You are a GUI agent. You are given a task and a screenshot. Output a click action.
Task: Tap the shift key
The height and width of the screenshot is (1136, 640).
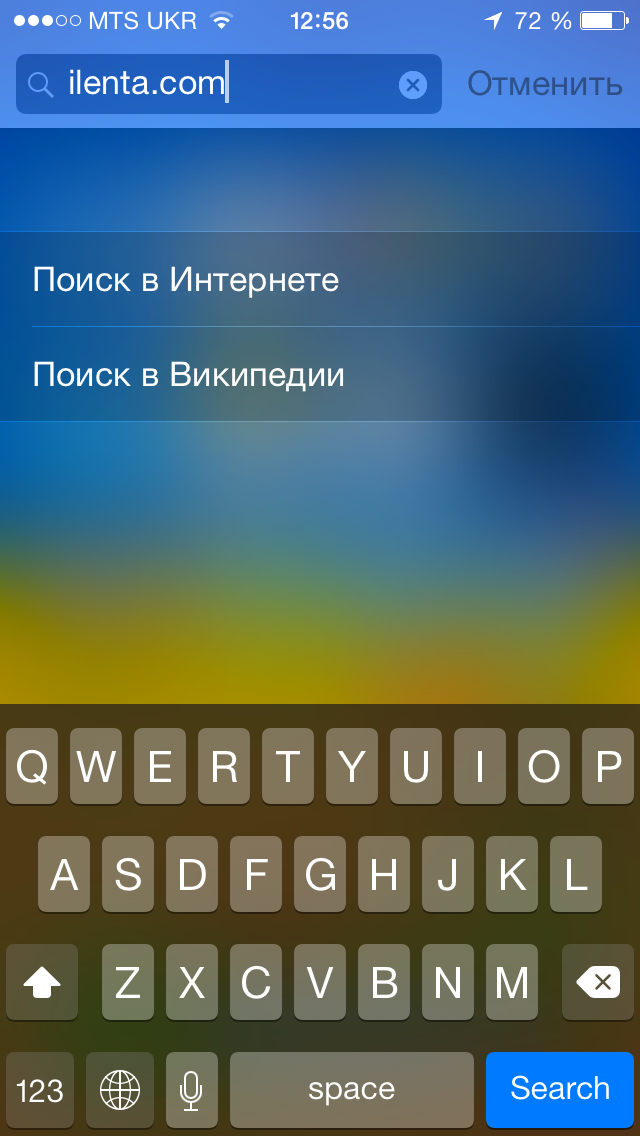tap(42, 983)
